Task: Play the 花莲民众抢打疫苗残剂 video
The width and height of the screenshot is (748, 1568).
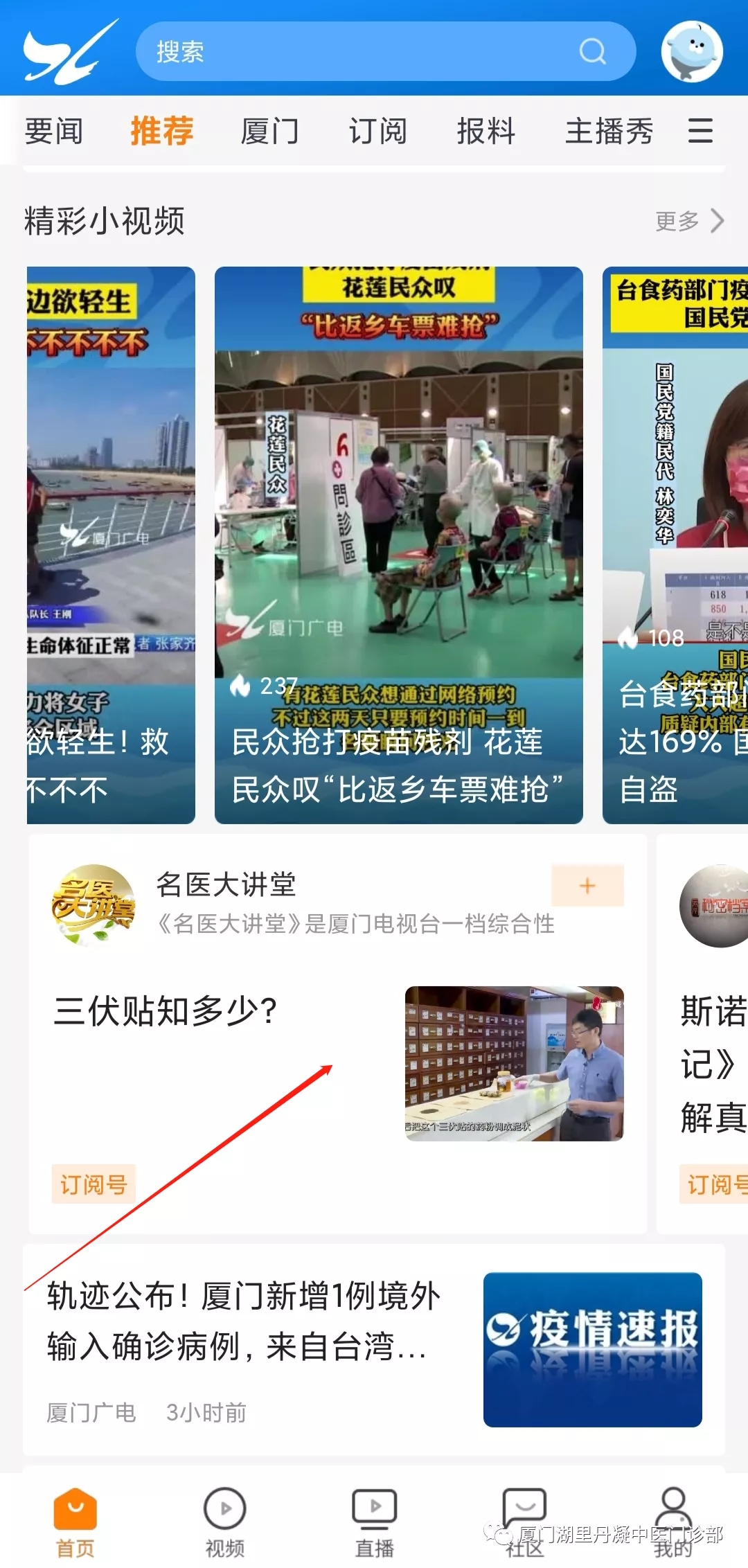Action: [398, 545]
